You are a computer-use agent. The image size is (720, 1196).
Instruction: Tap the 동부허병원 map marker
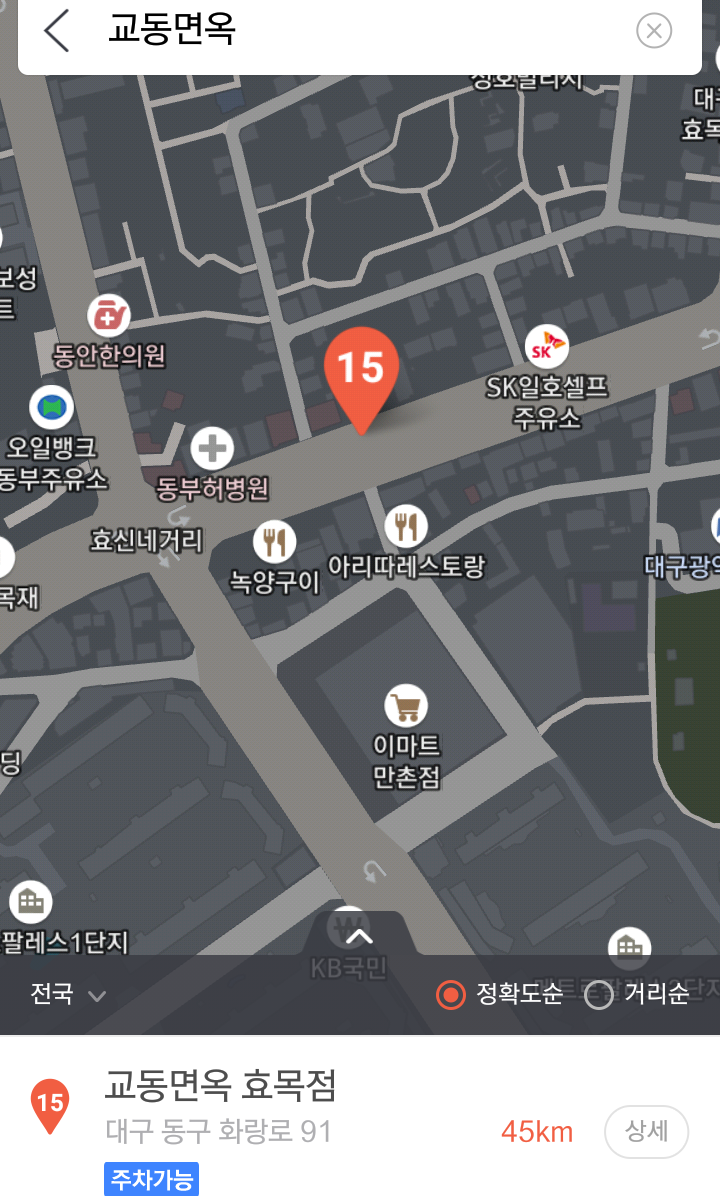212,448
